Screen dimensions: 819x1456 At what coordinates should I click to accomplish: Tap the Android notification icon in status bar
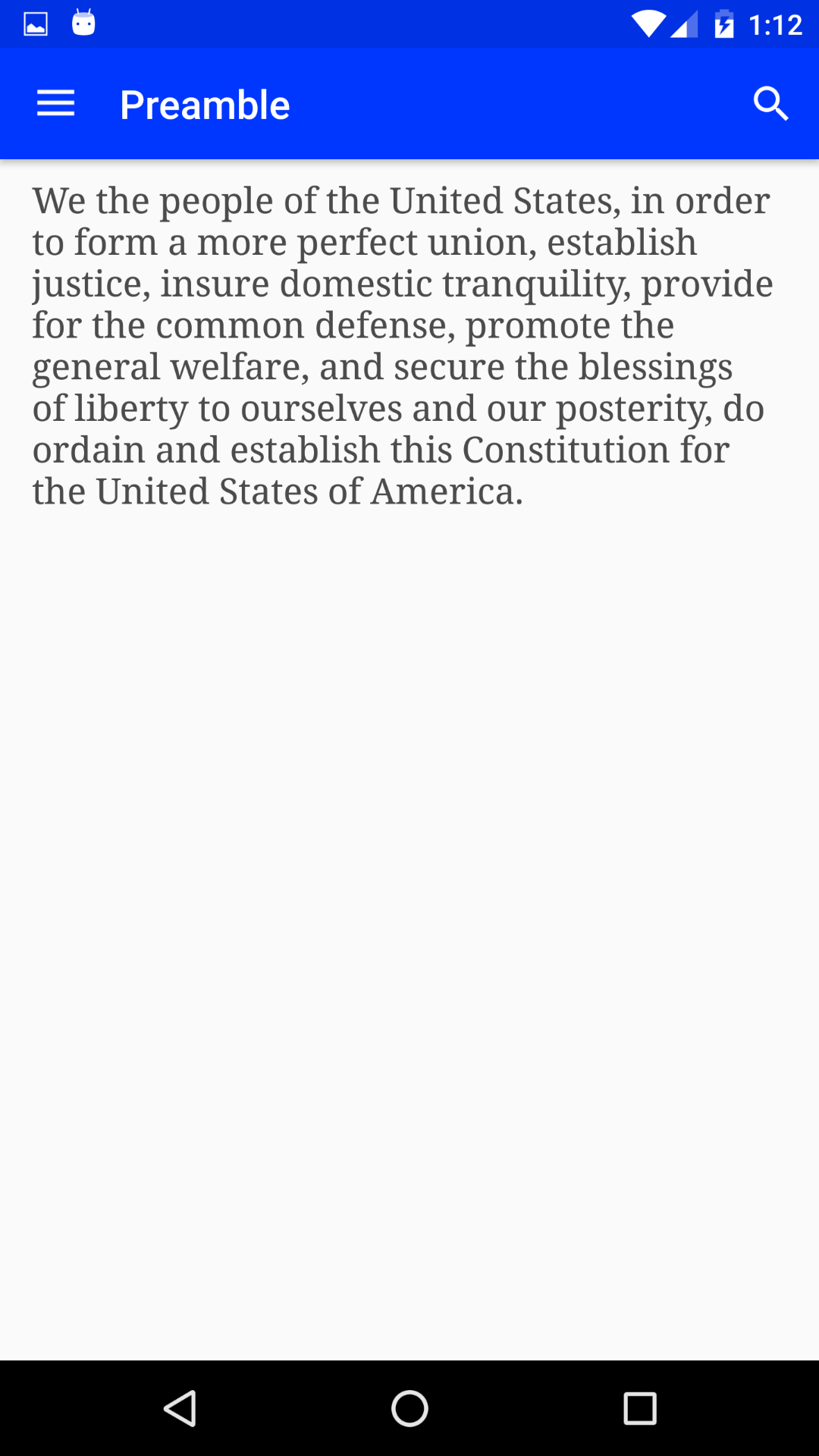pyautogui.click(x=83, y=23)
